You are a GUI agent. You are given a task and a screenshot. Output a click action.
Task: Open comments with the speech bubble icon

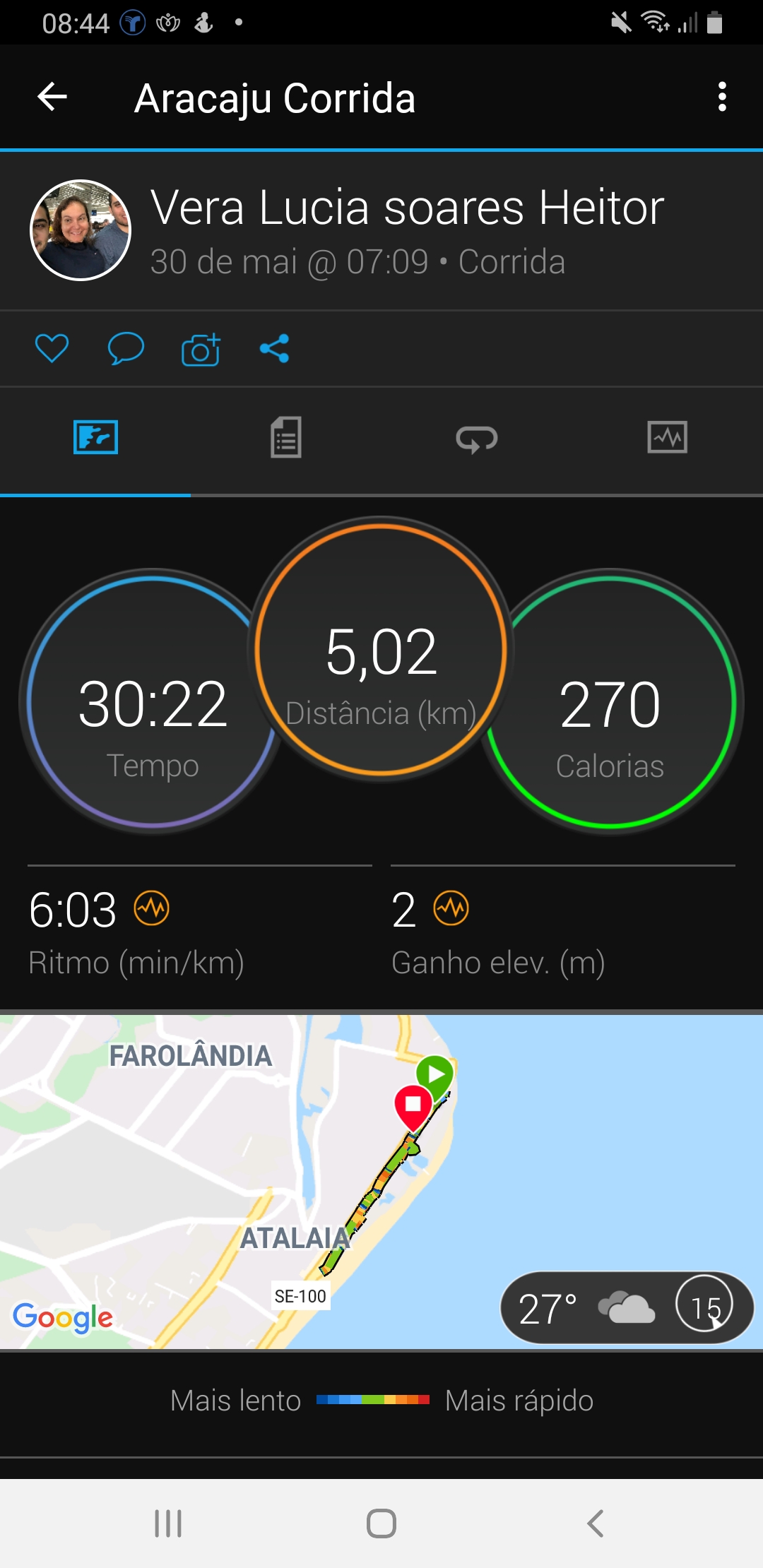pos(126,348)
